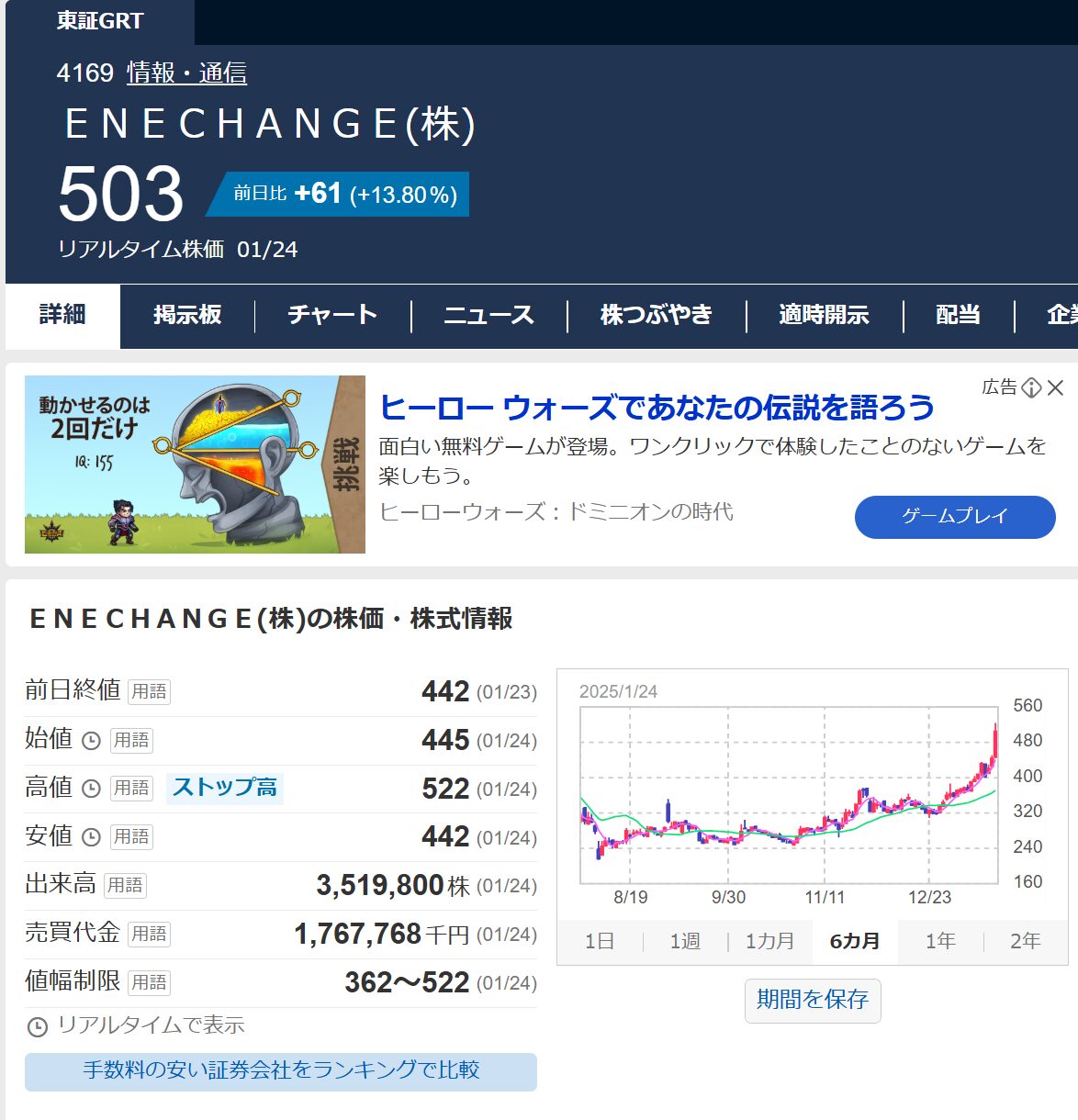
Task: Tap the ゲームプレイ ad button
Action: 954,517
